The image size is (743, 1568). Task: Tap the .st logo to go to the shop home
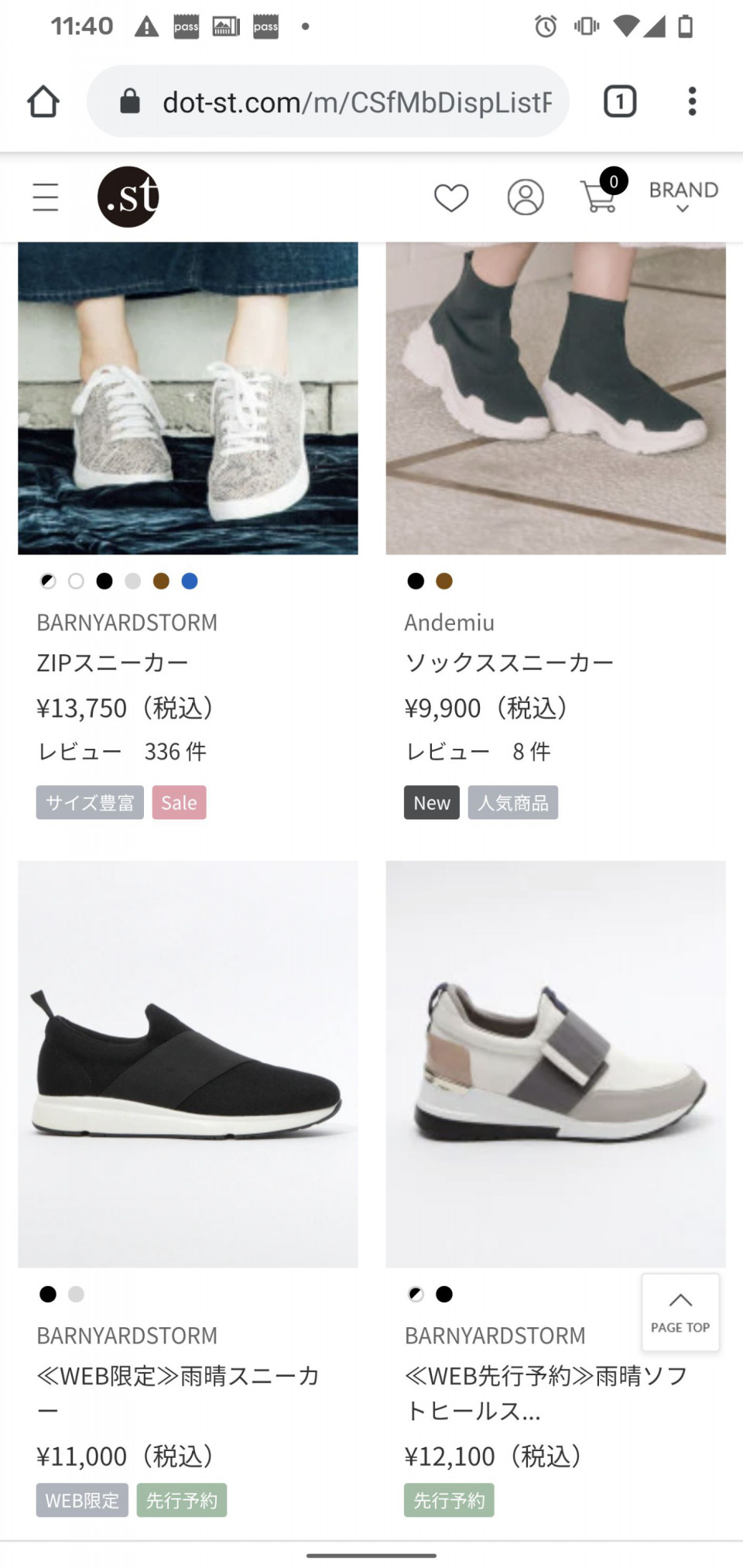point(128,197)
